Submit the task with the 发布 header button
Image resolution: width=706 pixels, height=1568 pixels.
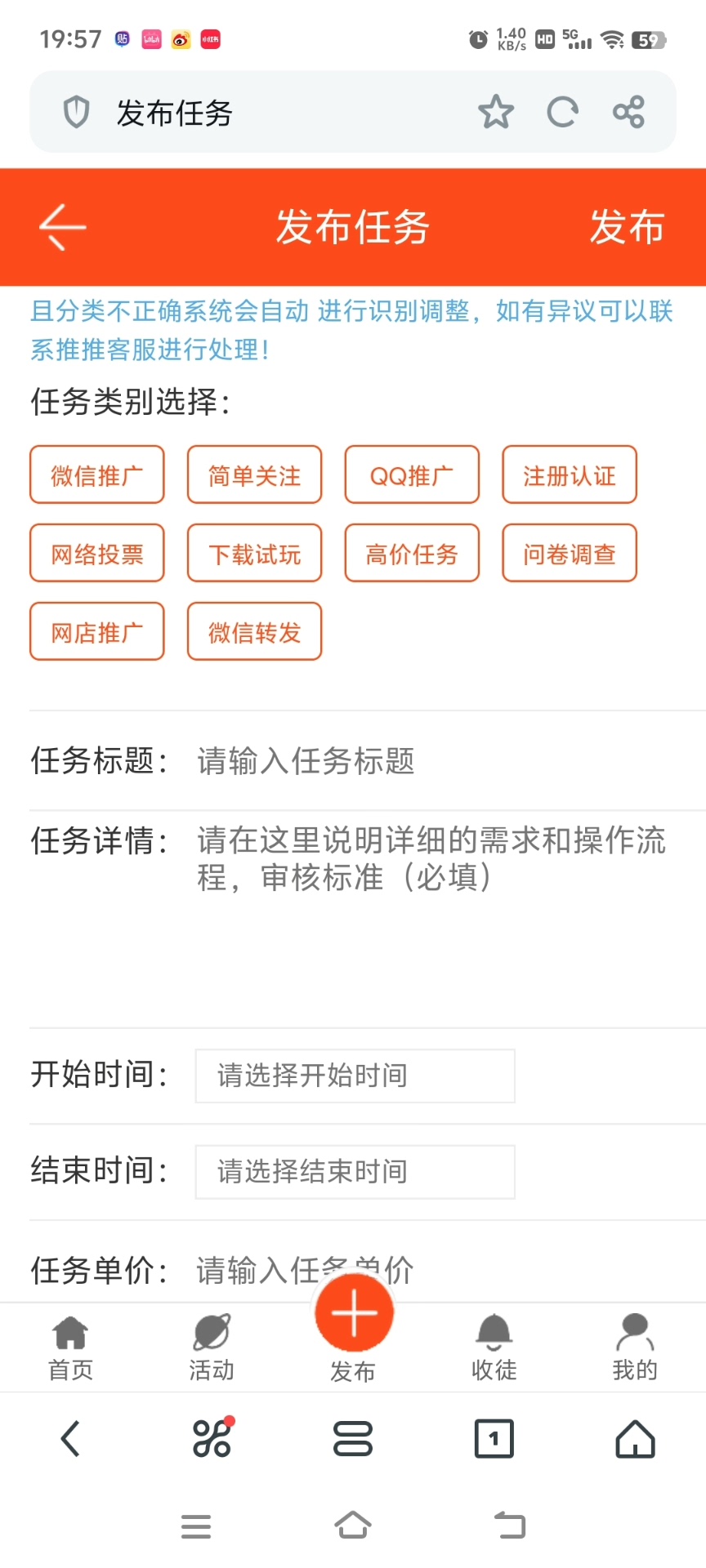tap(626, 227)
